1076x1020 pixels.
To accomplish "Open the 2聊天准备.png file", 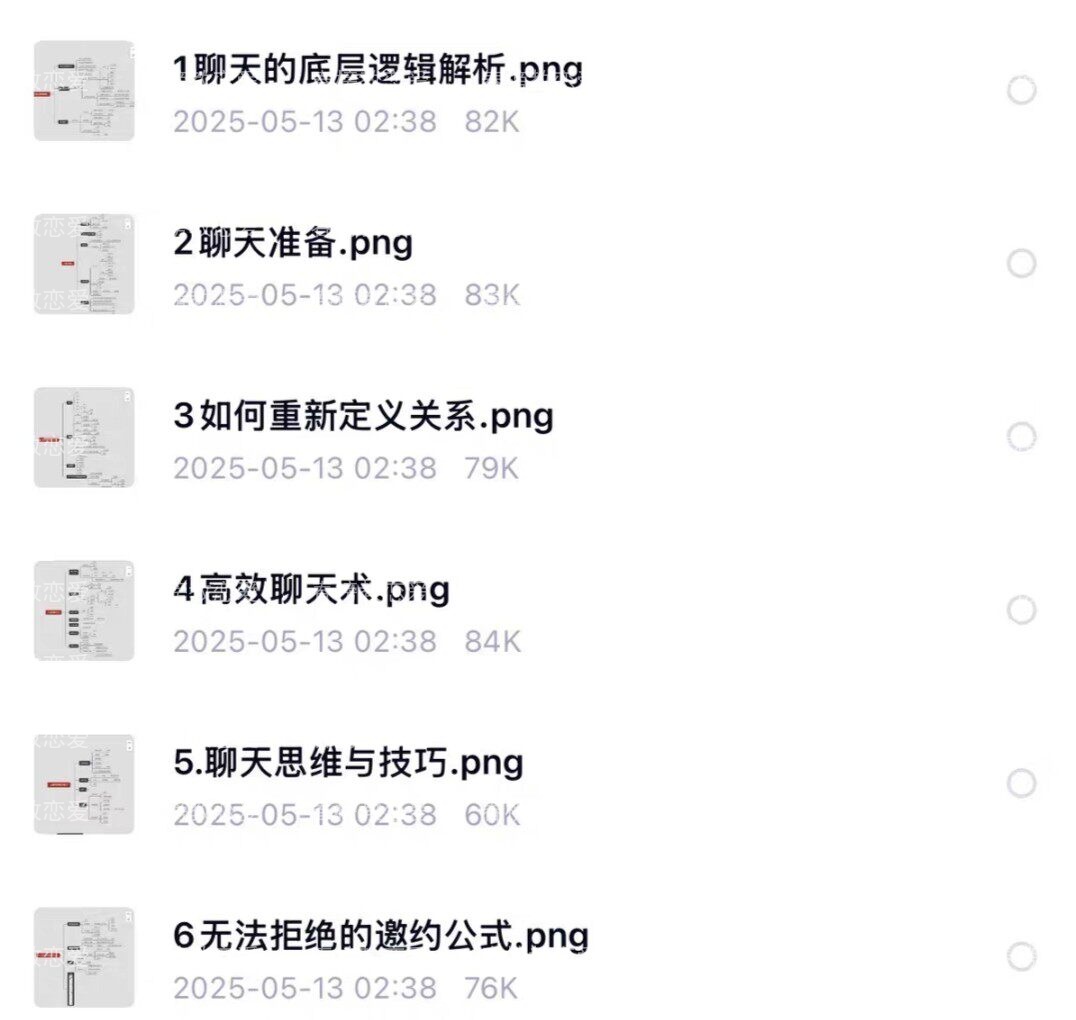I will (x=293, y=244).
